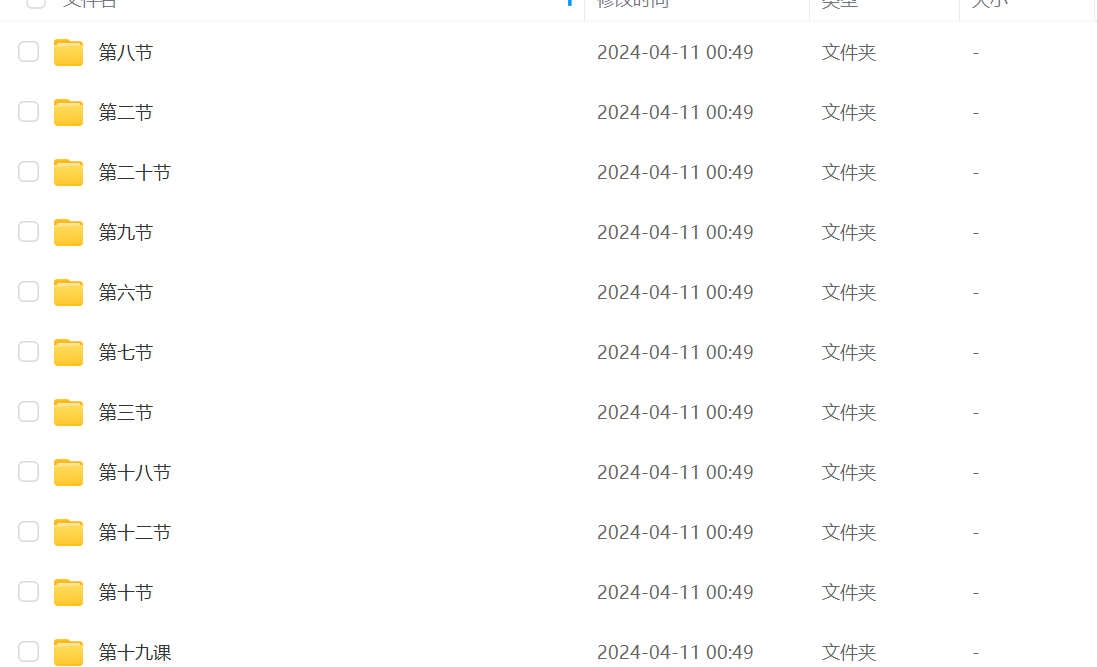The width and height of the screenshot is (1097, 667).
Task: Check the box beside 第九节
Action: (x=28, y=232)
